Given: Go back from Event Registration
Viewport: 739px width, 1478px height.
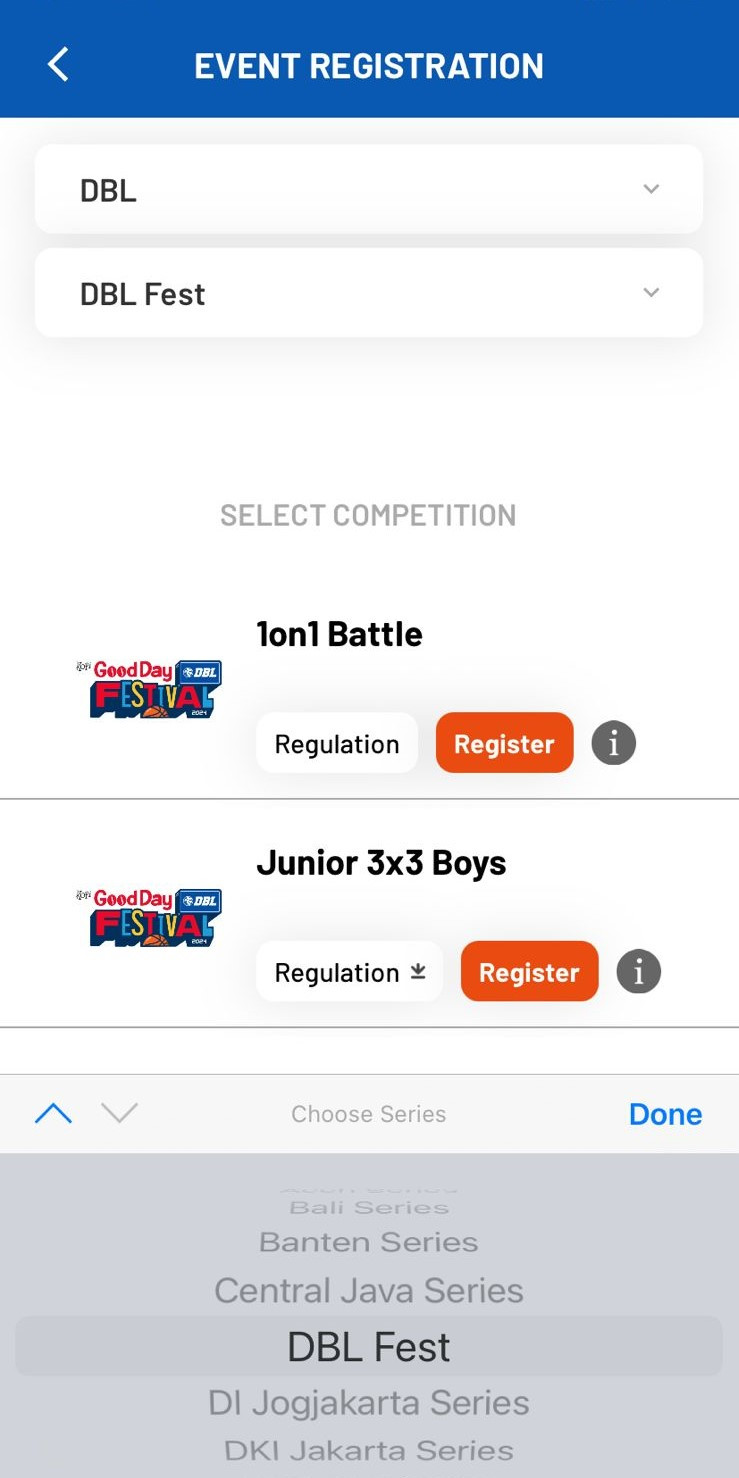Looking at the screenshot, I should pyautogui.click(x=58, y=65).
